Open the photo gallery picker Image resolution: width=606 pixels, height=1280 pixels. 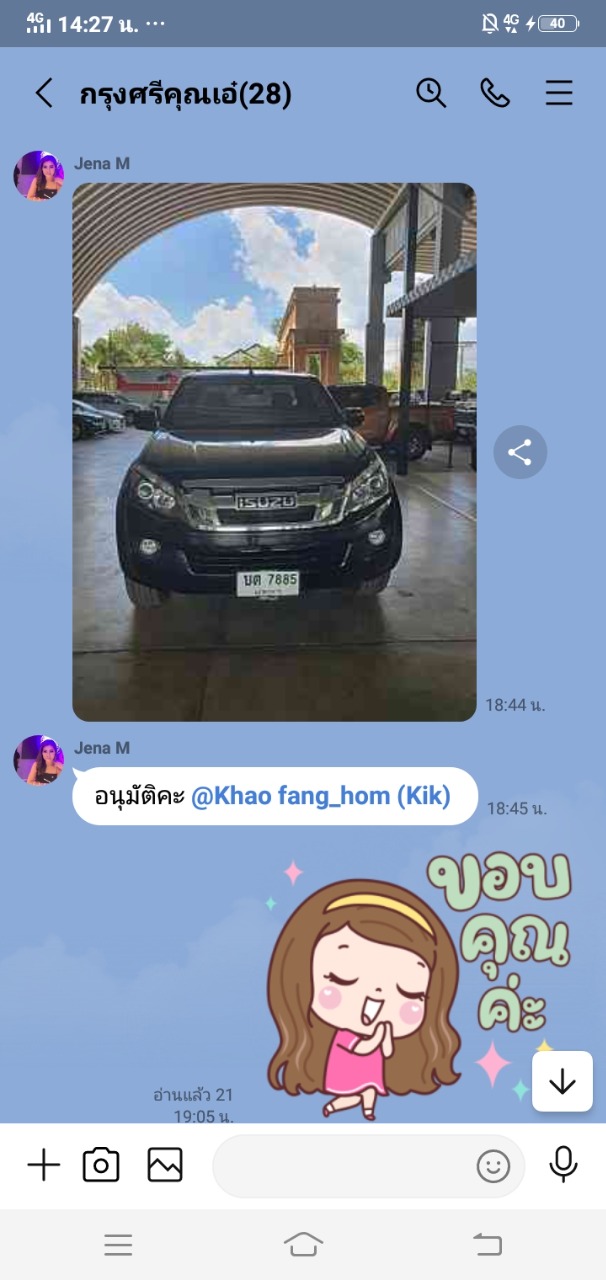tap(165, 1165)
